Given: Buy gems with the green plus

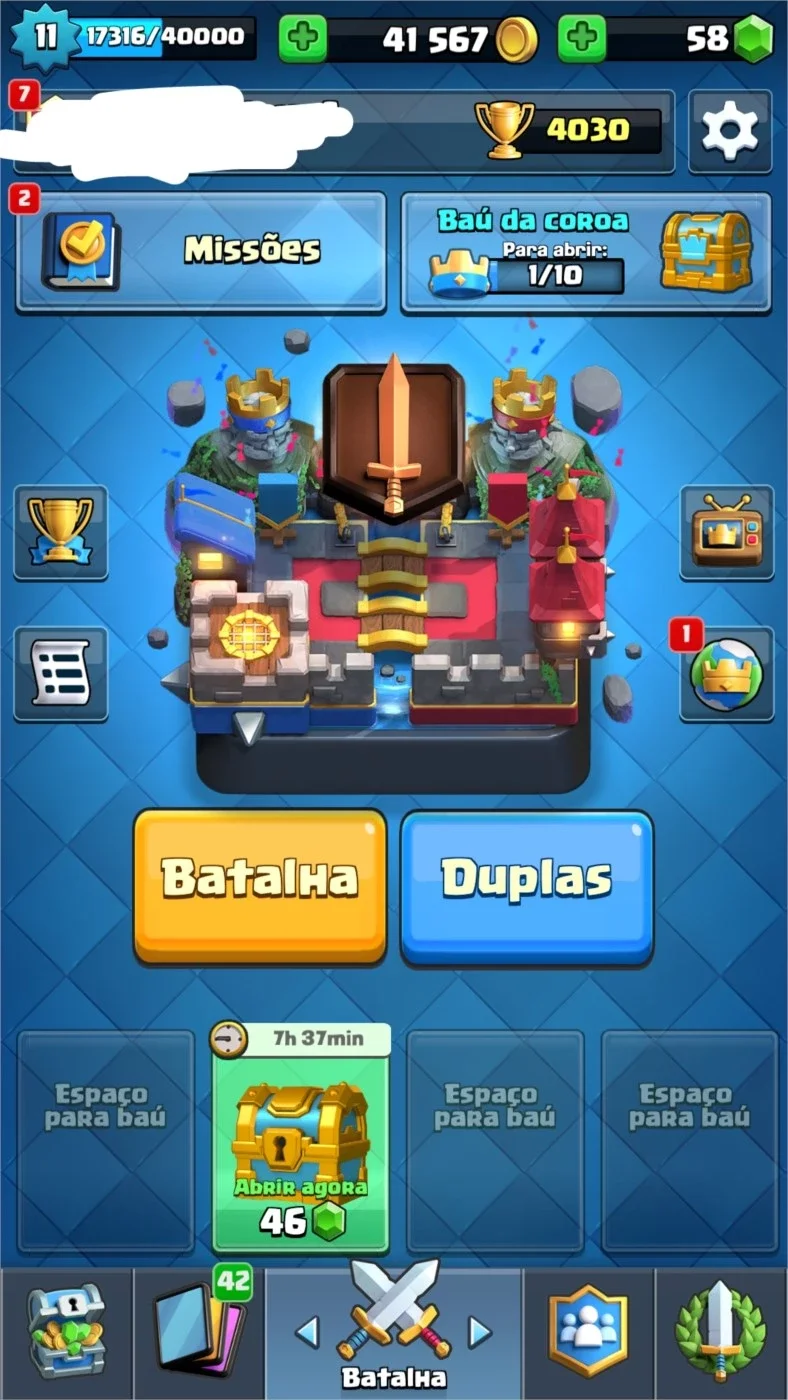Looking at the screenshot, I should 582,39.
